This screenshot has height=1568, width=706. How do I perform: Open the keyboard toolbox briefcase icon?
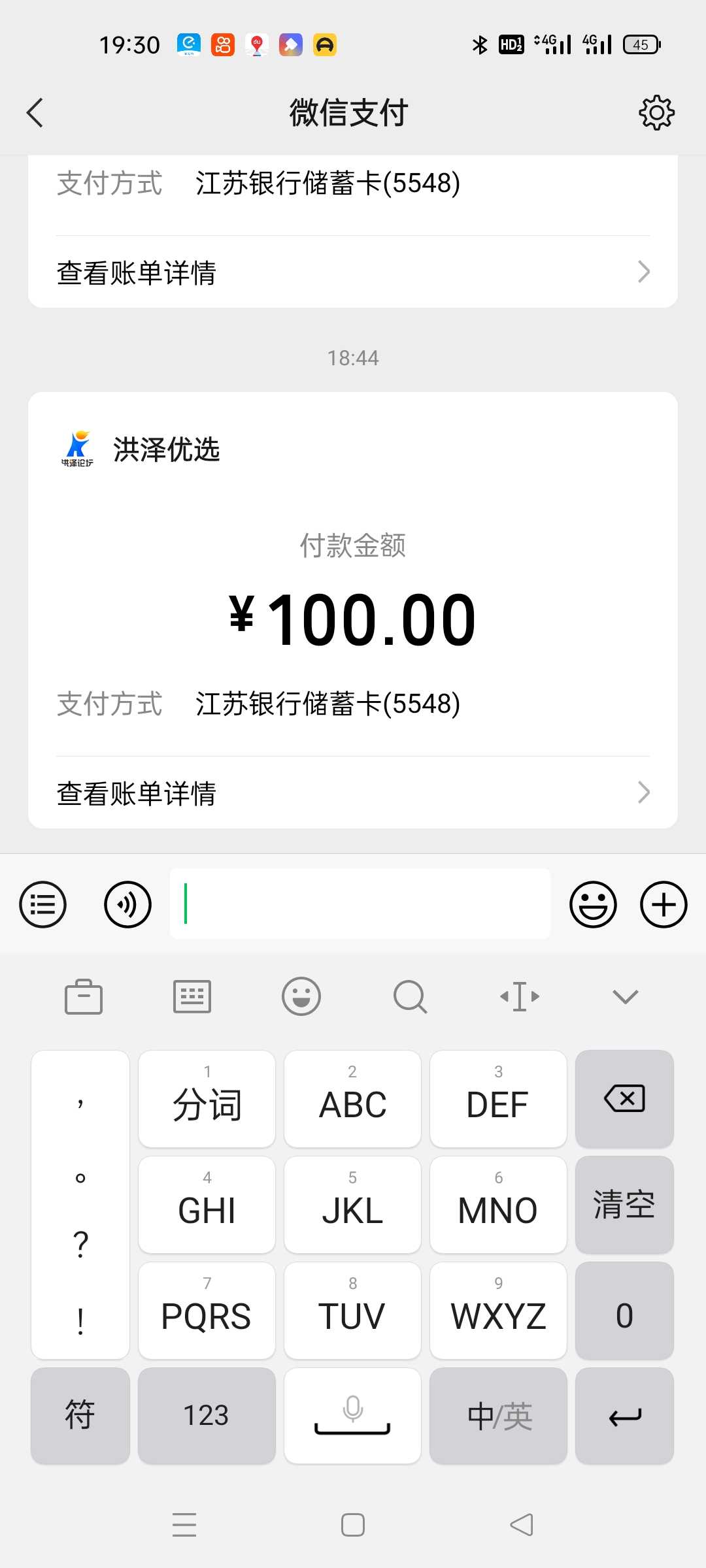pos(84,996)
